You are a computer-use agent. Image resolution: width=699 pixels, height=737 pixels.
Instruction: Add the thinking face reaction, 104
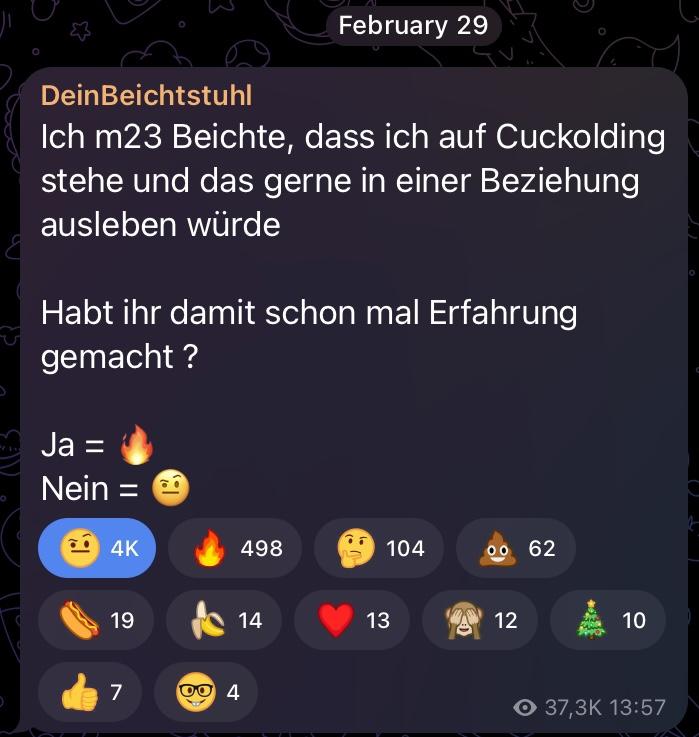378,548
